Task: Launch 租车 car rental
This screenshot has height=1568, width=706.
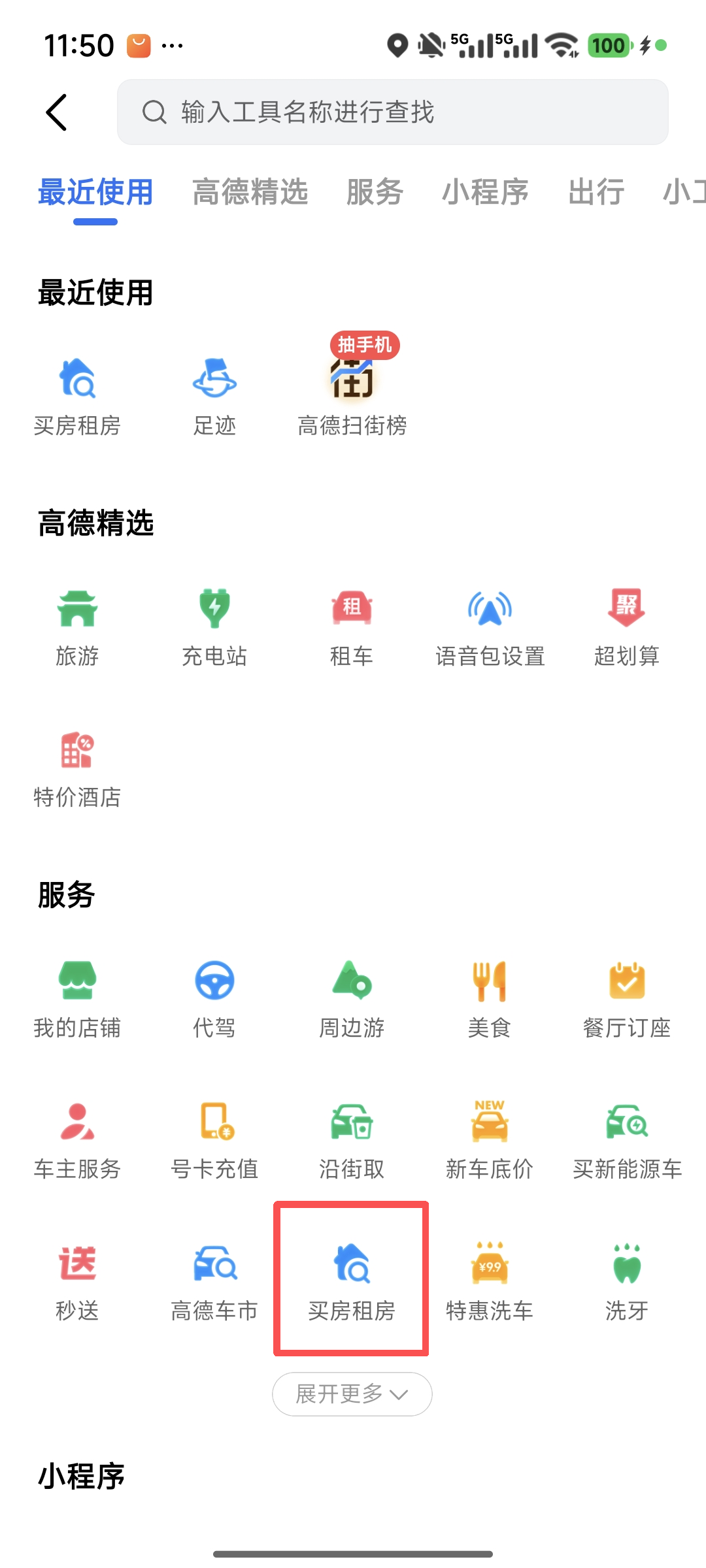Action: pos(352,626)
